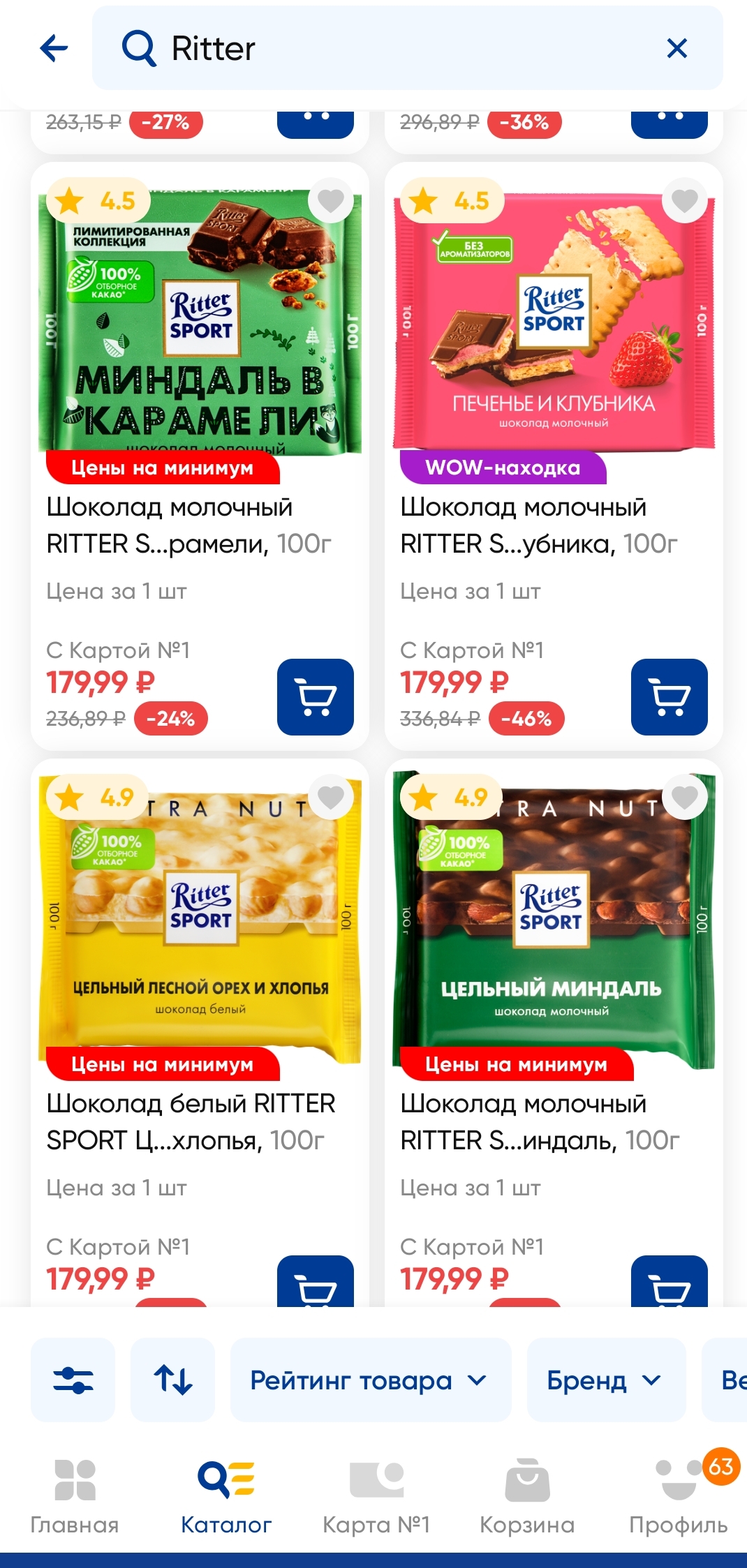Edit the Ritter search field
The height and width of the screenshot is (1568, 747).
(x=391, y=49)
